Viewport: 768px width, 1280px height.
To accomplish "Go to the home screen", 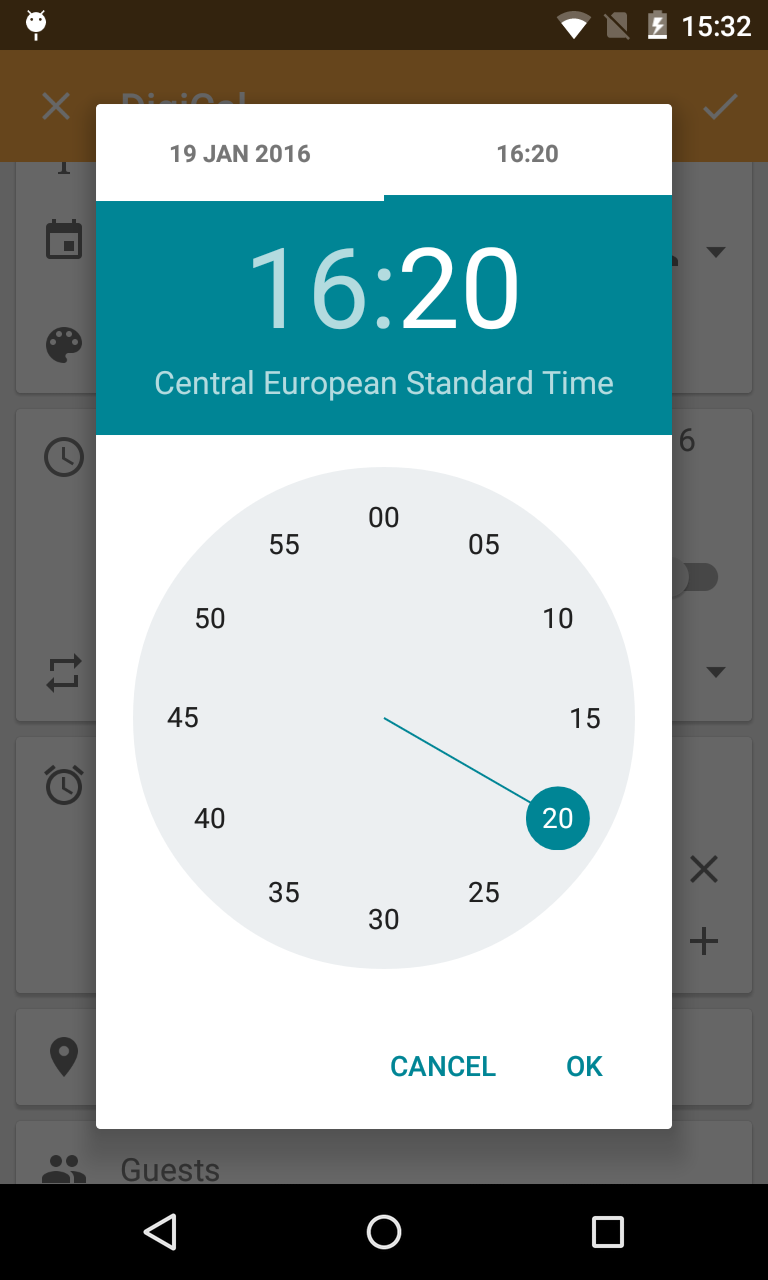I will coord(384,1232).
